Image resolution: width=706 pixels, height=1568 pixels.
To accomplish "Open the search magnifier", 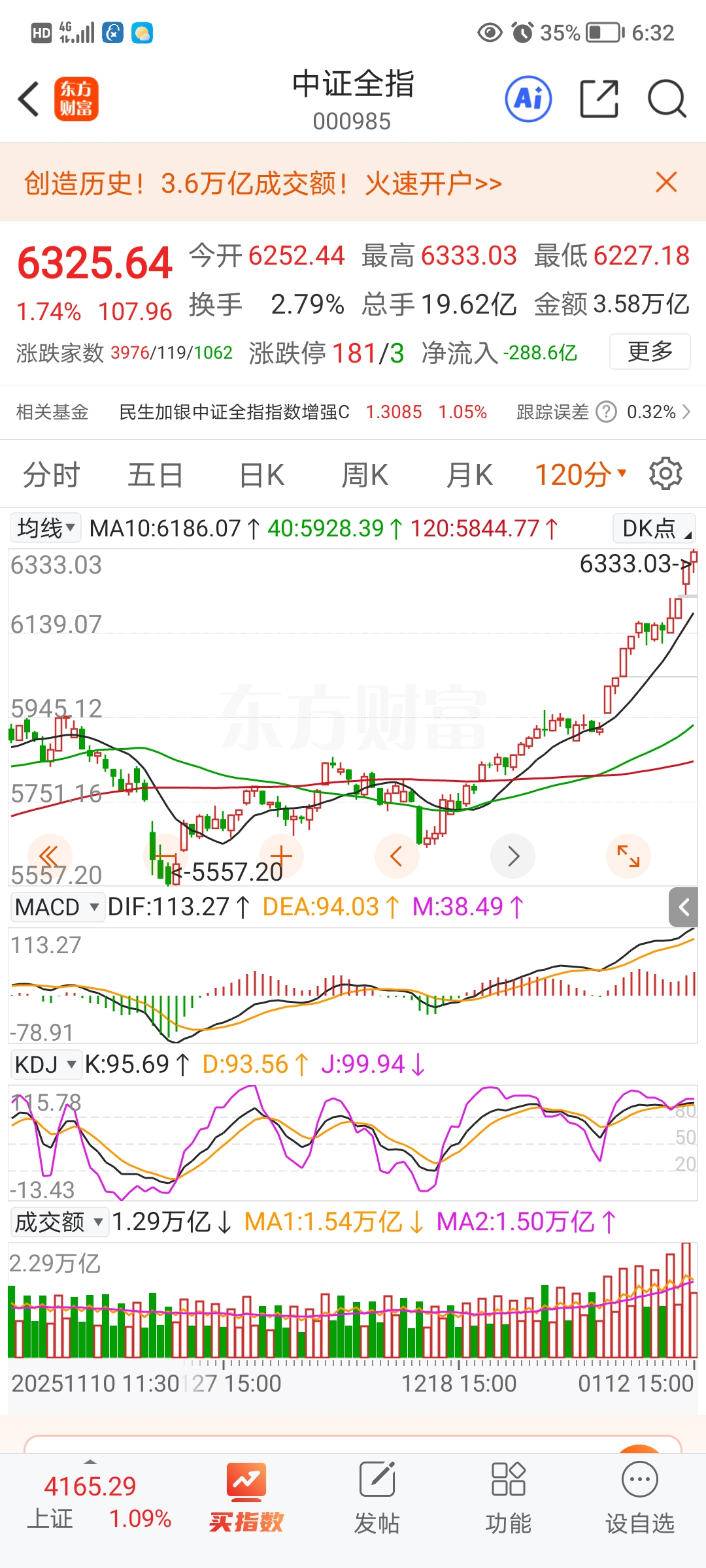I will [666, 99].
